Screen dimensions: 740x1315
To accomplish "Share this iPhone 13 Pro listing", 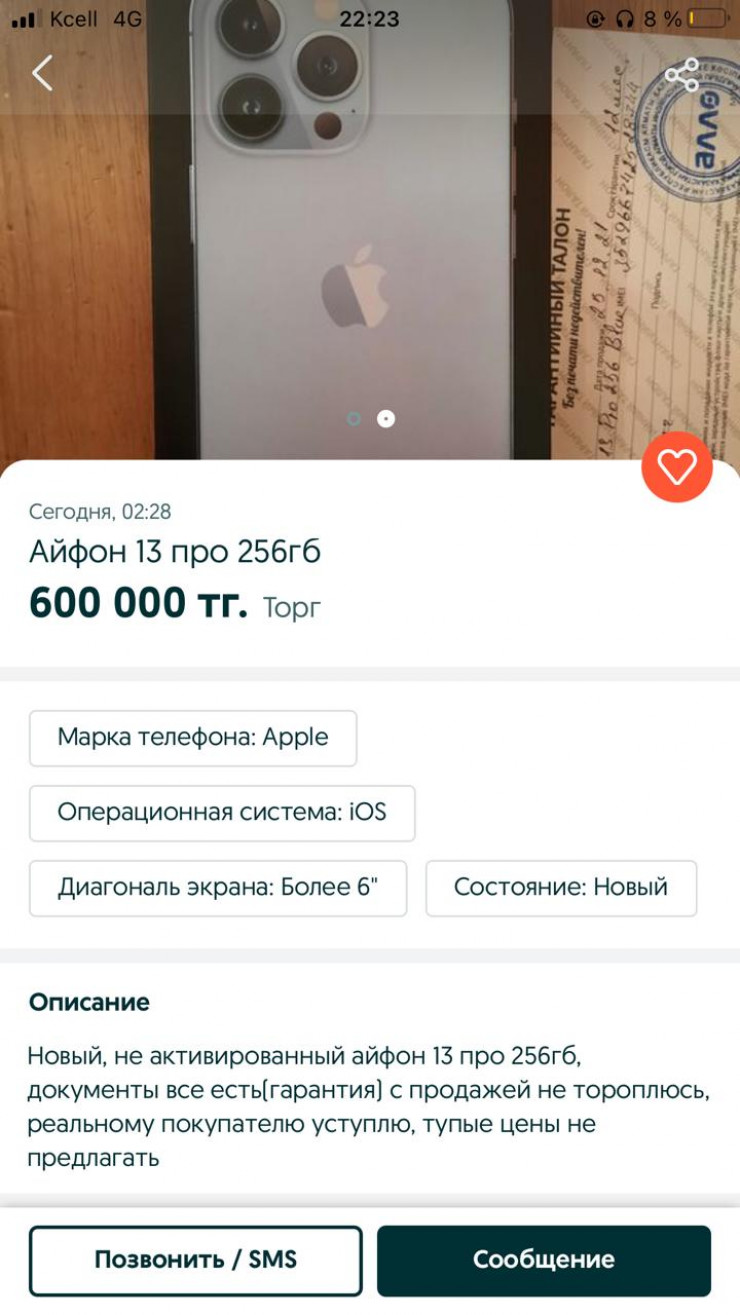I will coord(682,75).
